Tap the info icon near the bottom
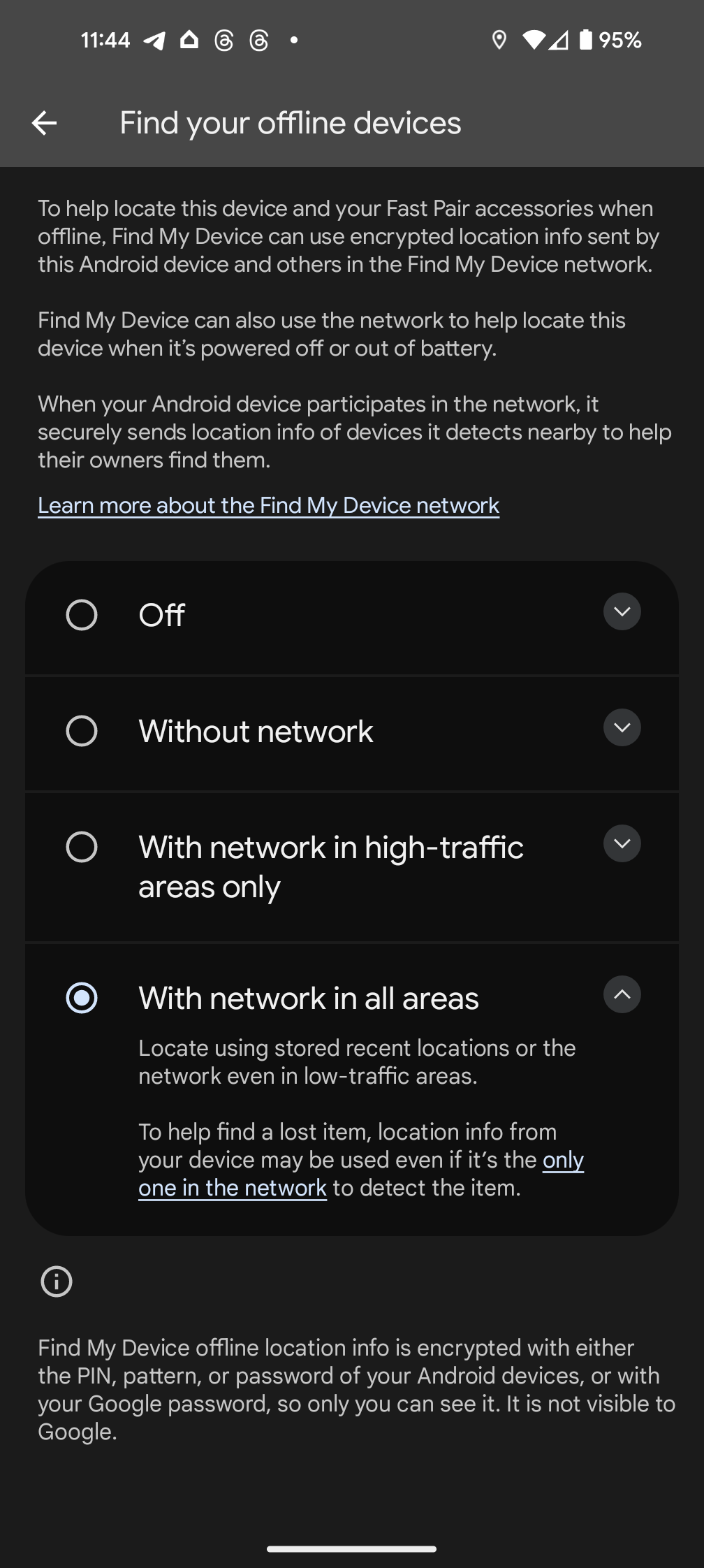Viewport: 704px width, 1568px height. [x=56, y=1281]
